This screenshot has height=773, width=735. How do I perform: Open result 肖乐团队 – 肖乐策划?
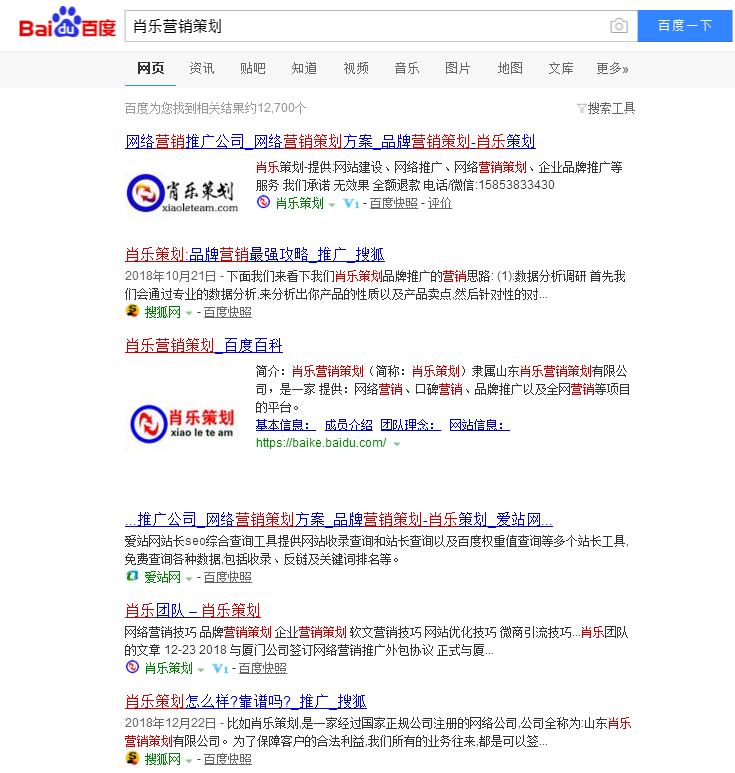coord(192,610)
